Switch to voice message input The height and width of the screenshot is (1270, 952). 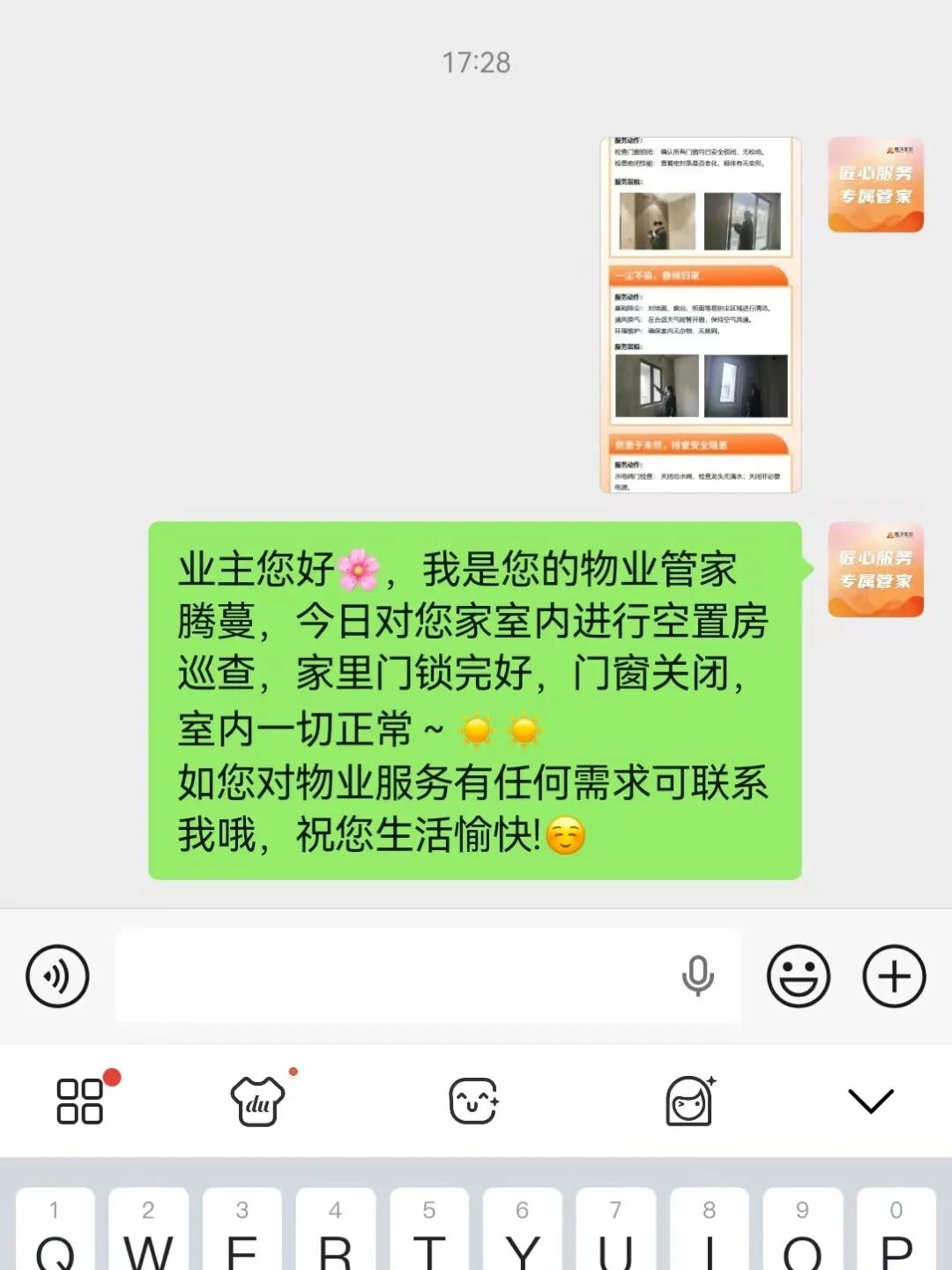(x=57, y=975)
